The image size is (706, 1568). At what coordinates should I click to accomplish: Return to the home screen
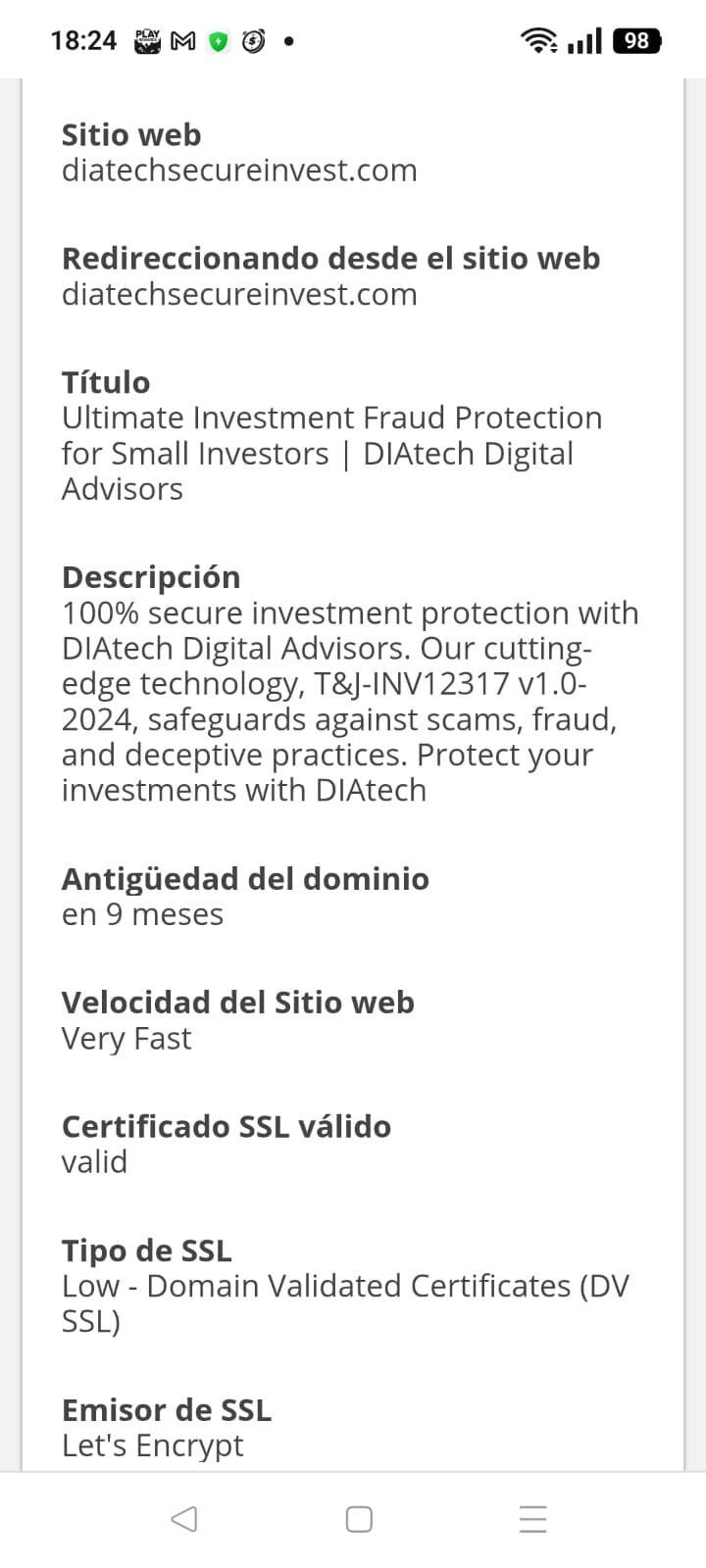click(359, 1519)
